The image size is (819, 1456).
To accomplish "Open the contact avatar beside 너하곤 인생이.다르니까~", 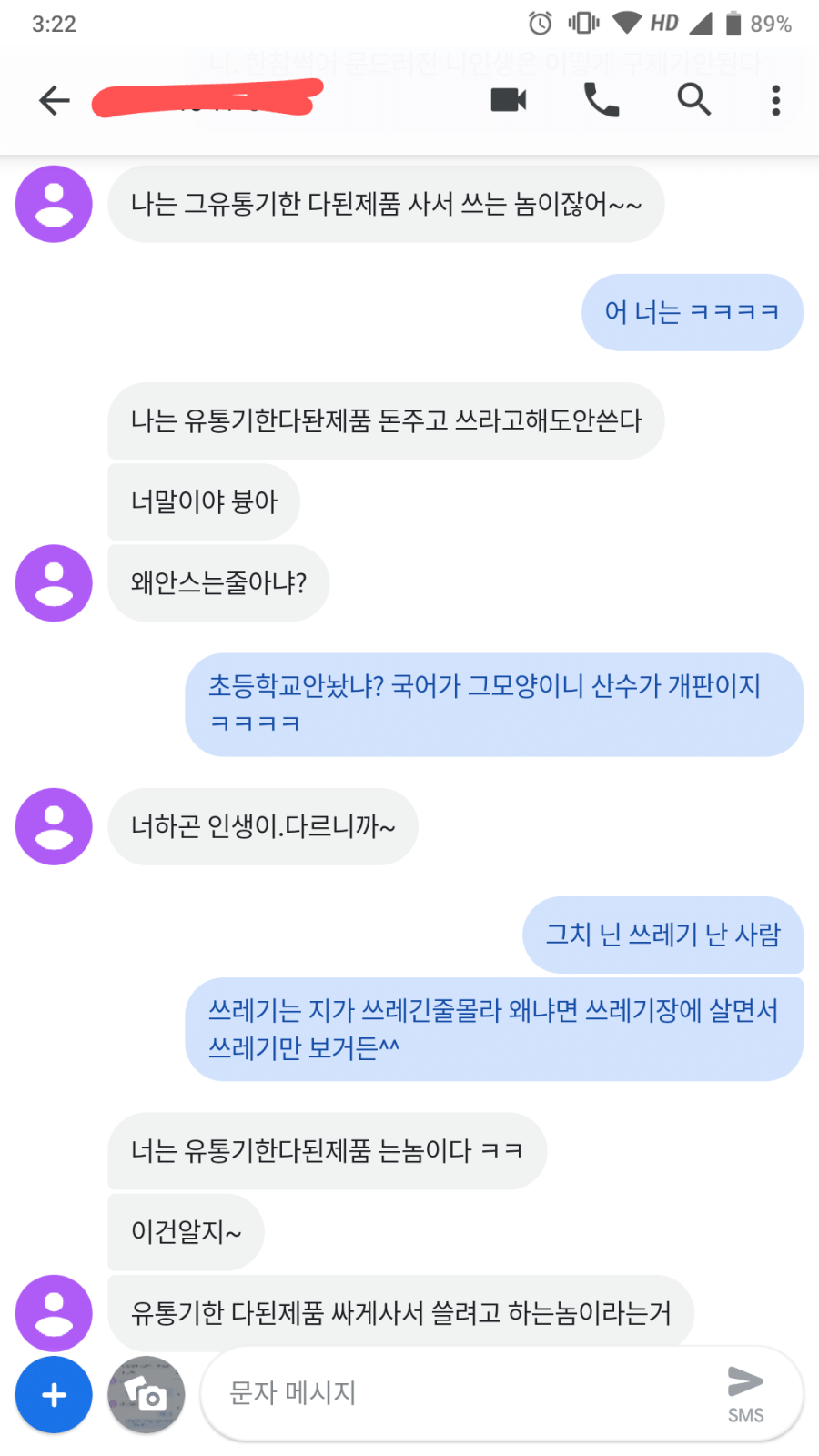I will point(54,826).
